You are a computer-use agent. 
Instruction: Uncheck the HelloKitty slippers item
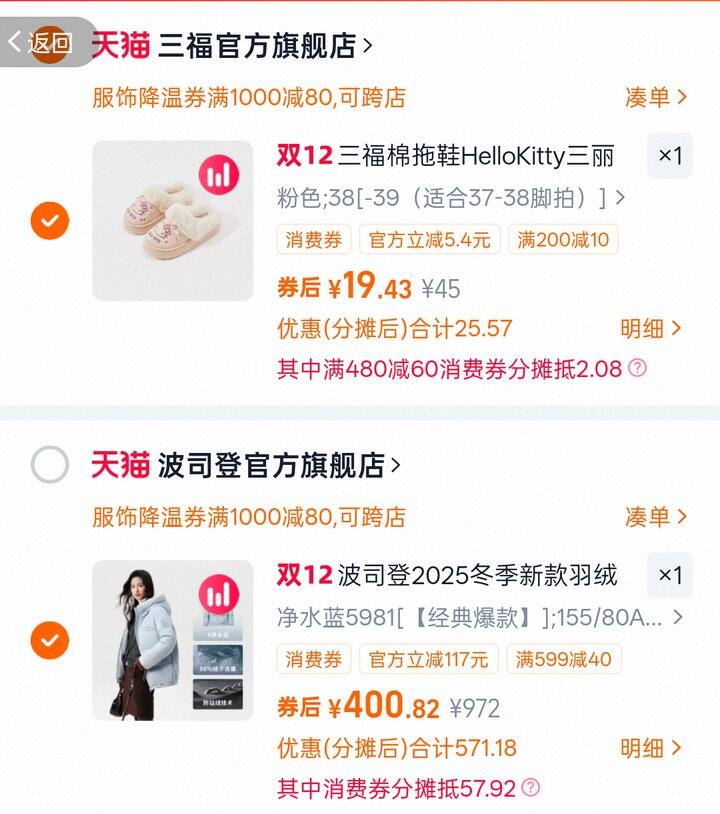pyautogui.click(x=50, y=220)
